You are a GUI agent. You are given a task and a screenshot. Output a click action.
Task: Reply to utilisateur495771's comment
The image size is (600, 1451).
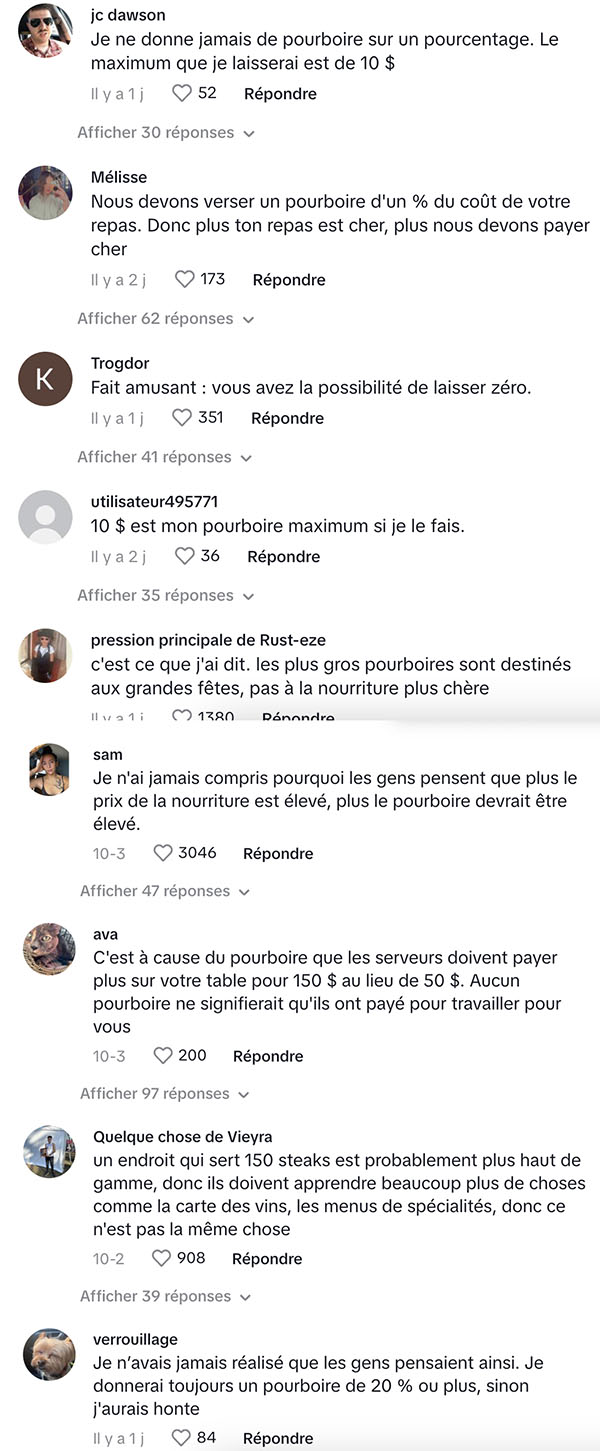pos(284,556)
